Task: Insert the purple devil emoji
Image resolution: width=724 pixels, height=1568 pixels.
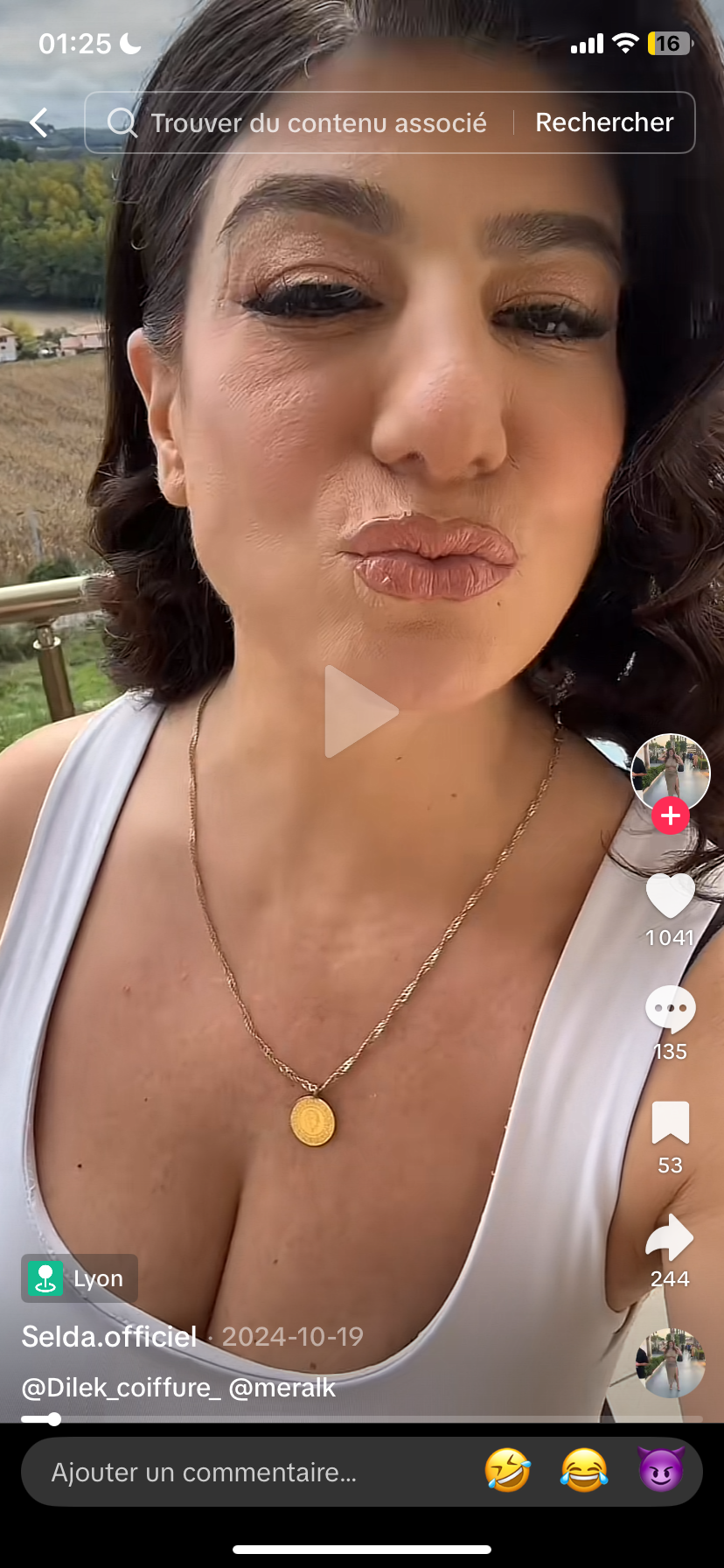Action: coord(661,1470)
